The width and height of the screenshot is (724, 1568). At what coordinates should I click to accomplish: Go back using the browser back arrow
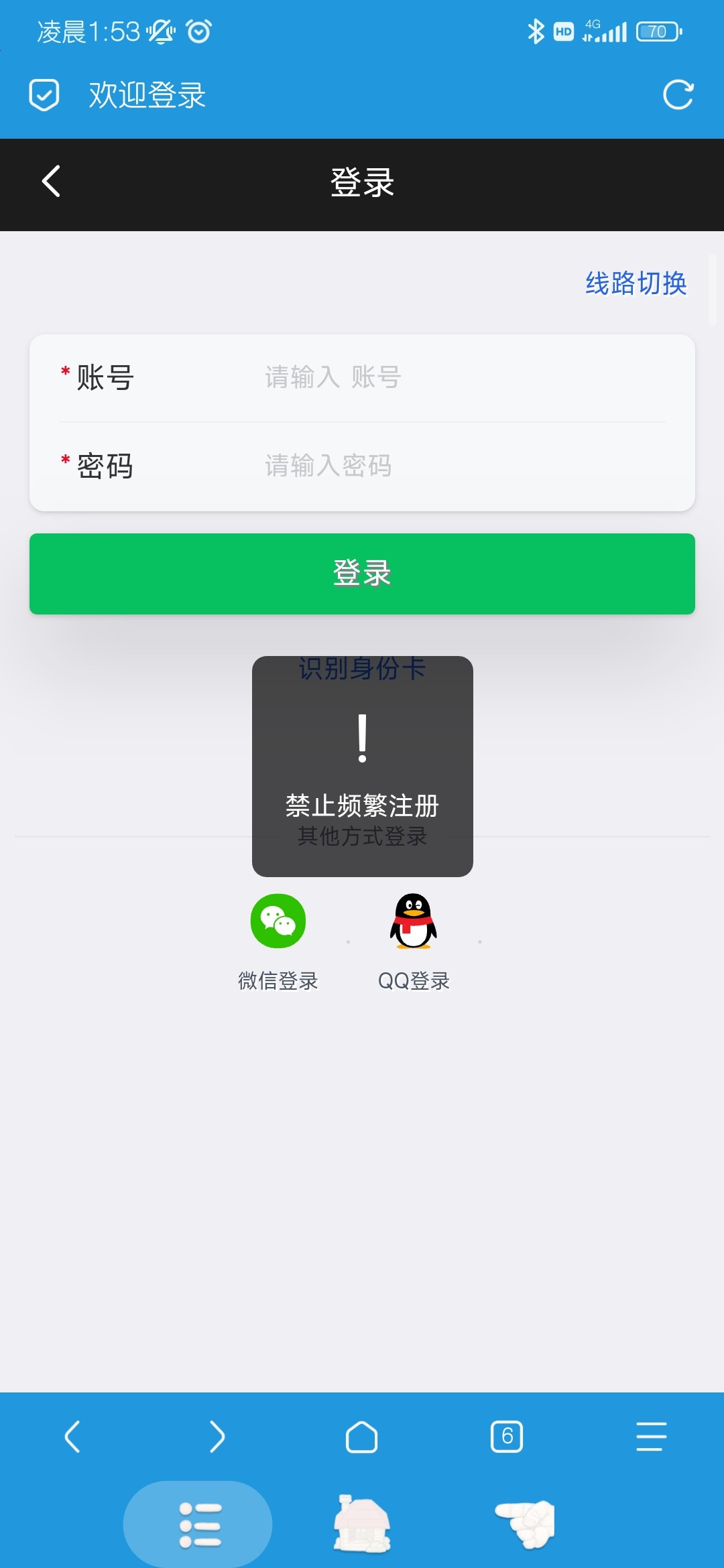click(72, 1437)
